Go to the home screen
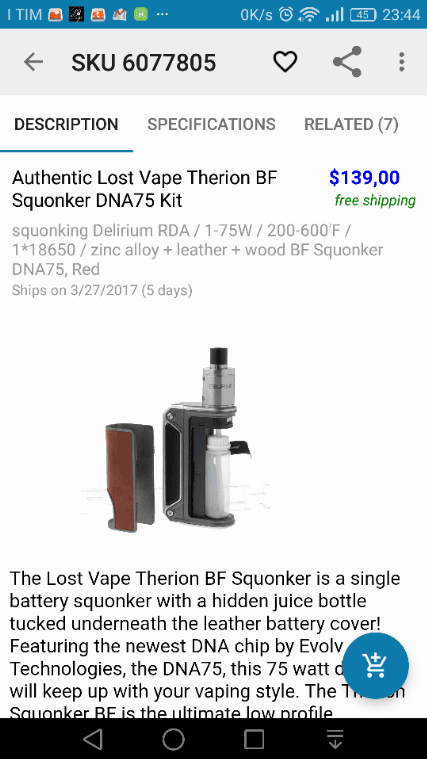This screenshot has width=427, height=759. click(x=173, y=739)
